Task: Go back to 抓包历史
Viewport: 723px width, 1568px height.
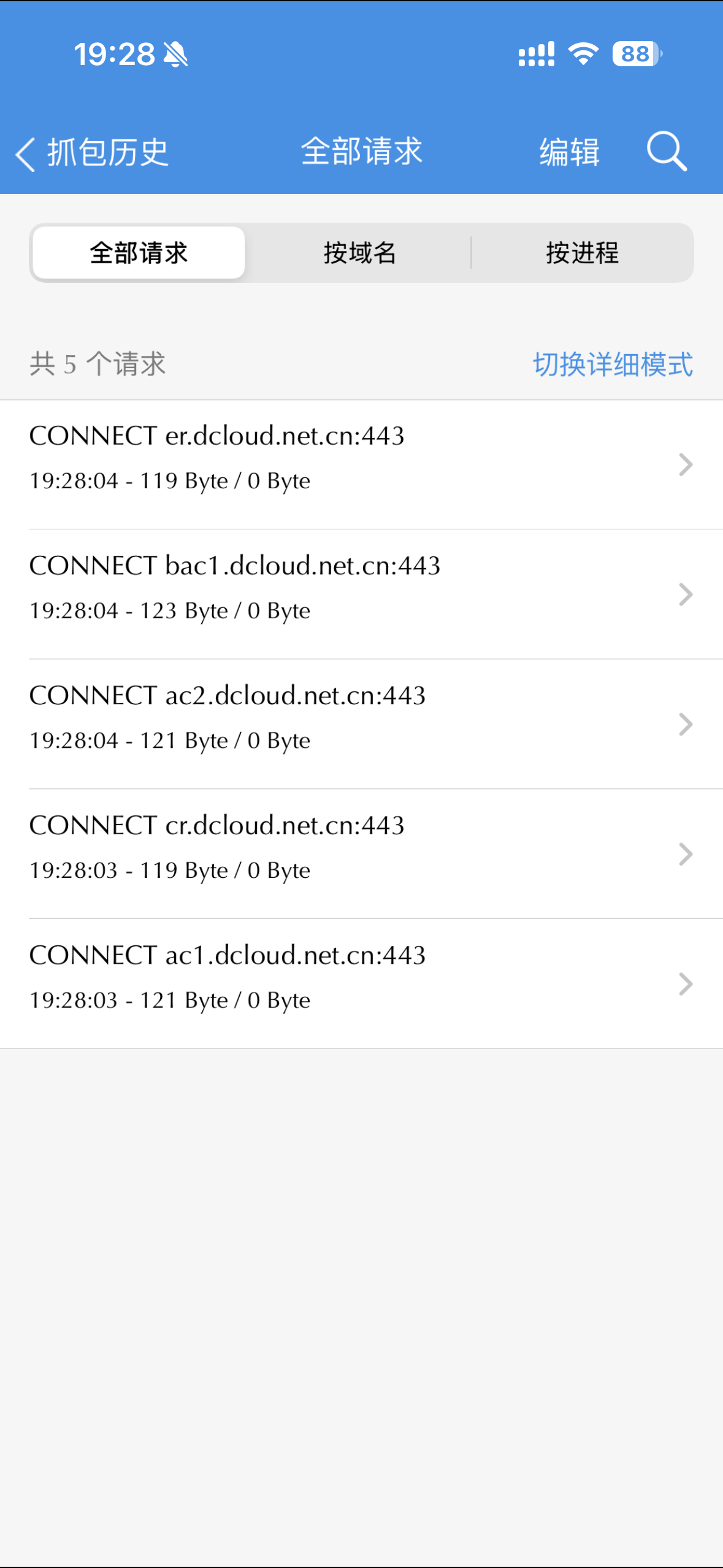Action: point(92,152)
